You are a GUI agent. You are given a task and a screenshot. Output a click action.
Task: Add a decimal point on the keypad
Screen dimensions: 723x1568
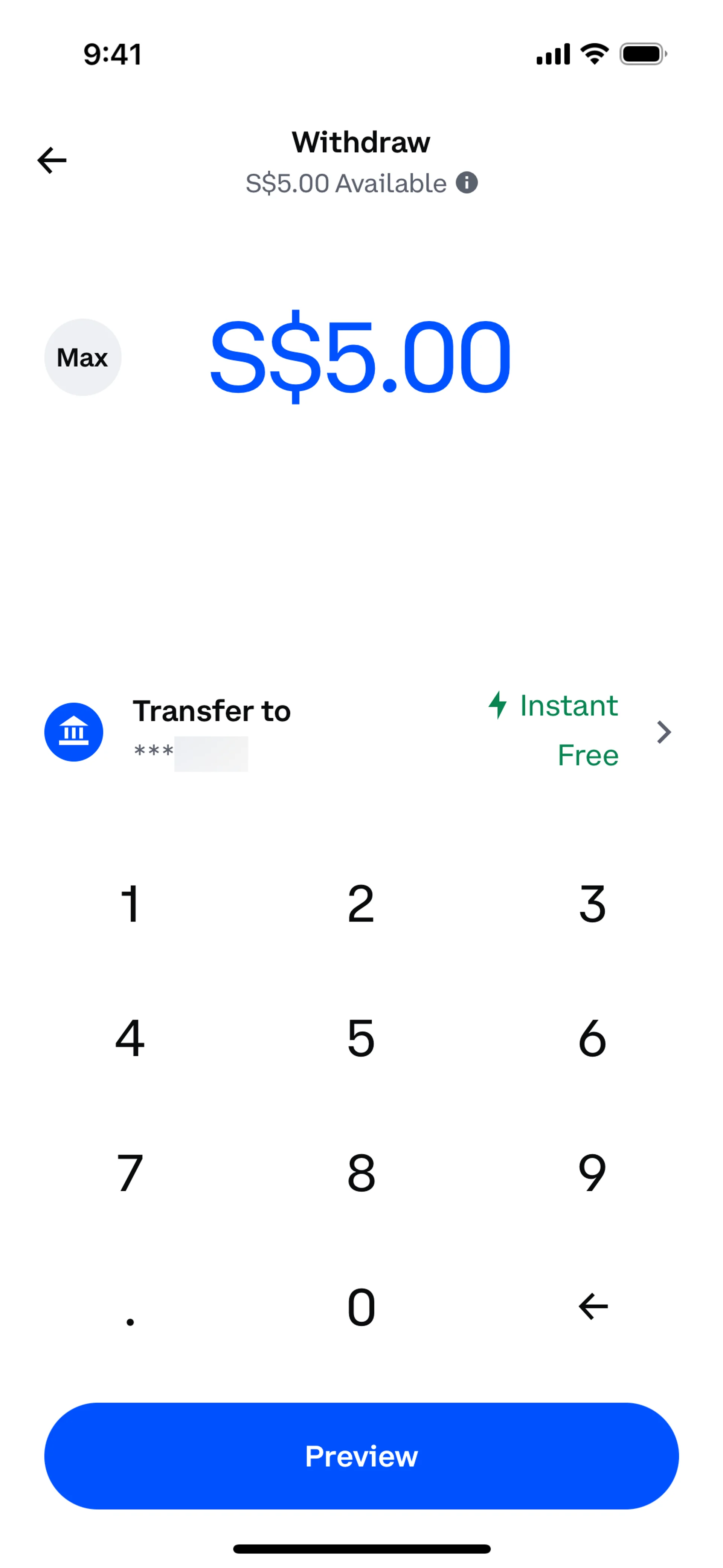(130, 1315)
